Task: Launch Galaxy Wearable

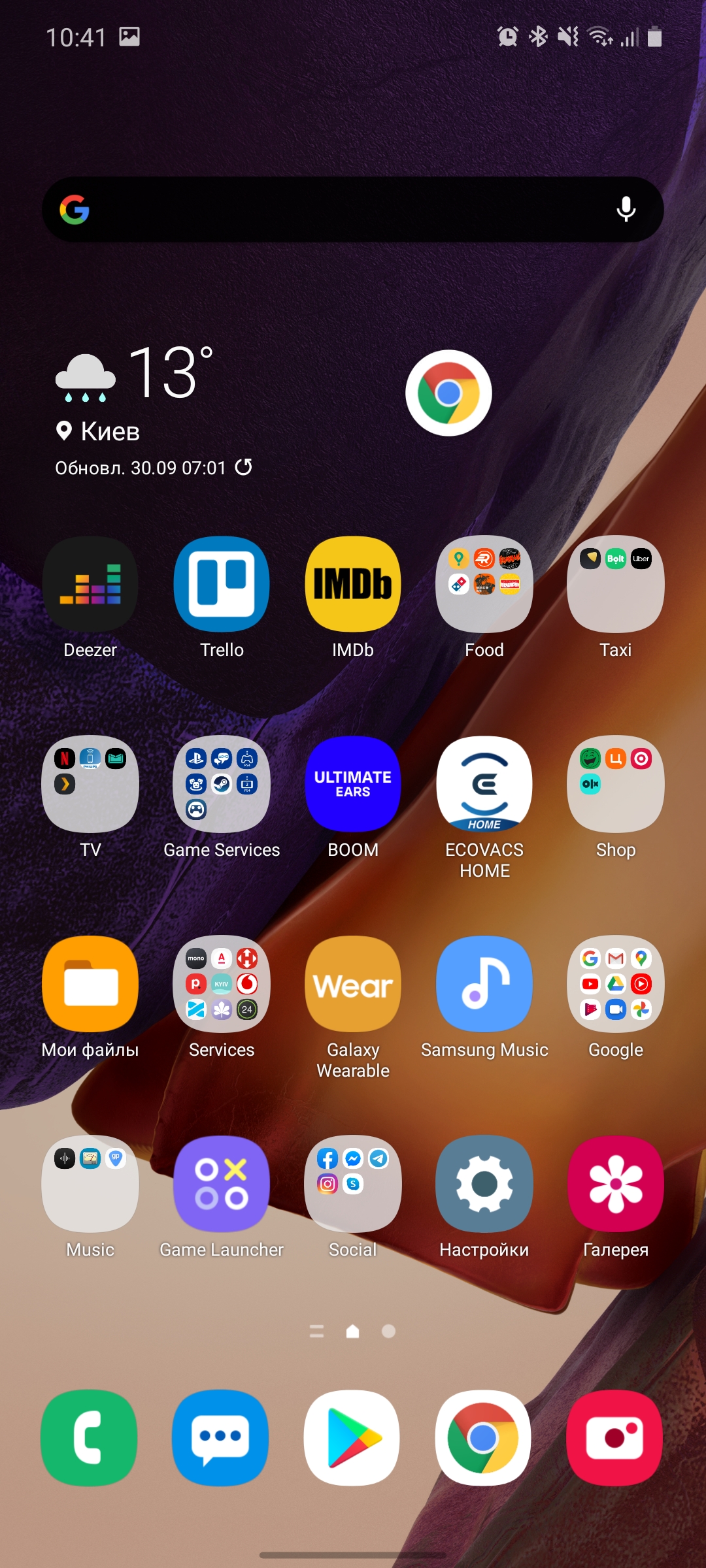Action: coord(353,984)
